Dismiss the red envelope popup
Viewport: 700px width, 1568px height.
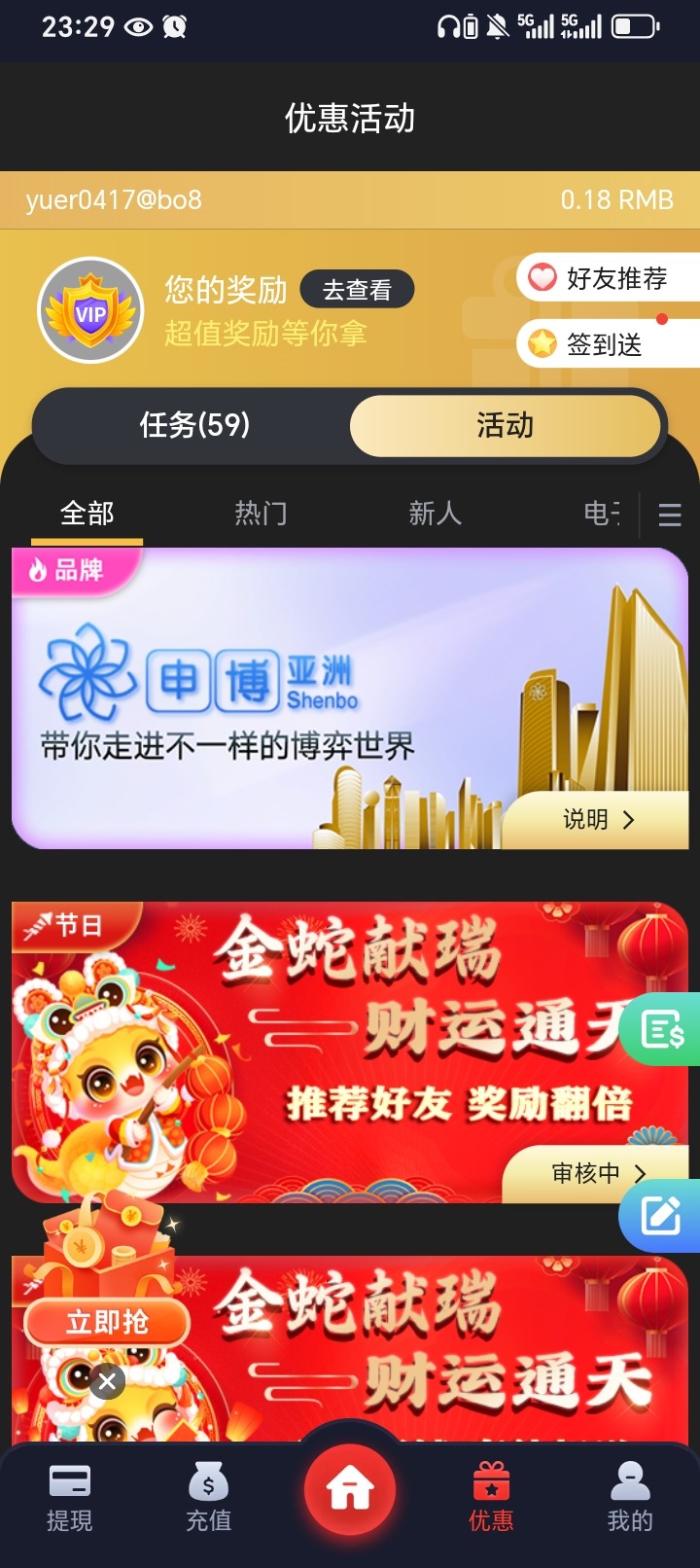[107, 1380]
